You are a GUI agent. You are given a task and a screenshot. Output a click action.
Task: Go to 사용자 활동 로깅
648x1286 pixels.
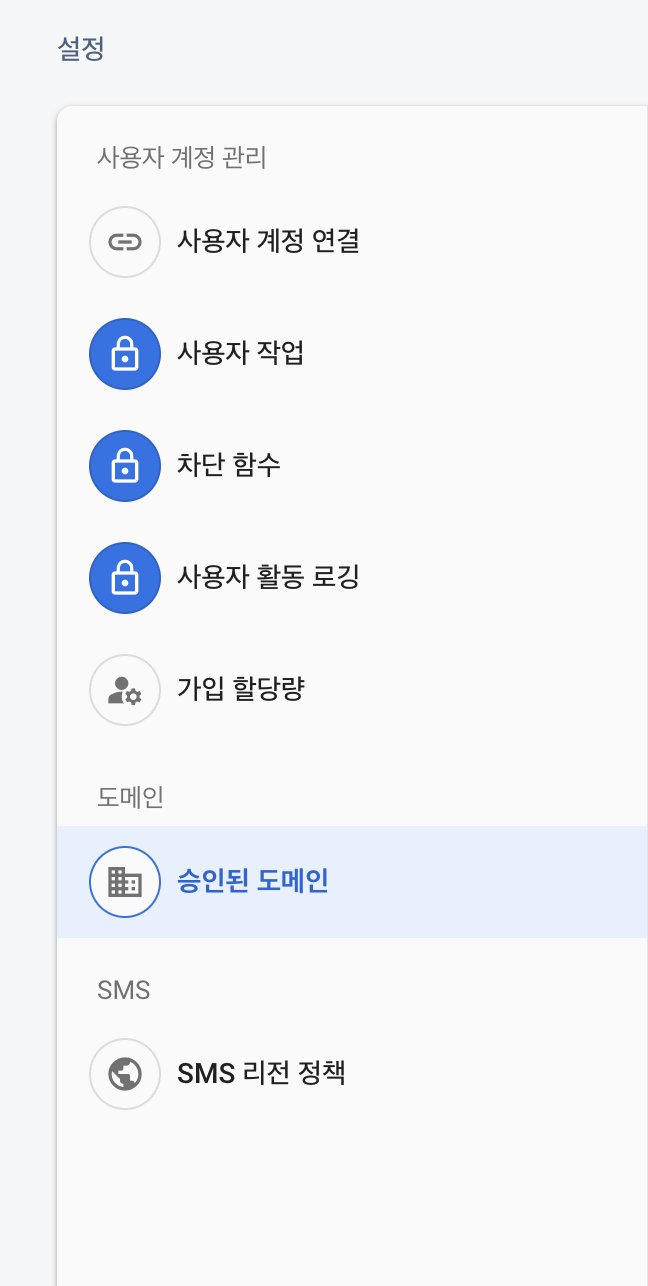(x=267, y=577)
